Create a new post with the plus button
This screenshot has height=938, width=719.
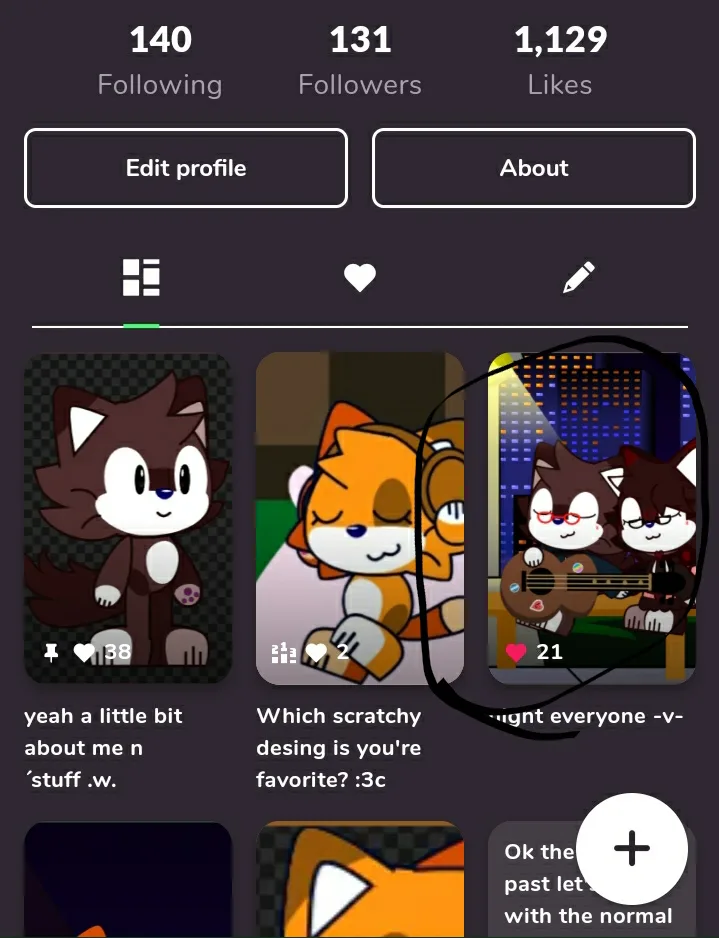tap(632, 849)
